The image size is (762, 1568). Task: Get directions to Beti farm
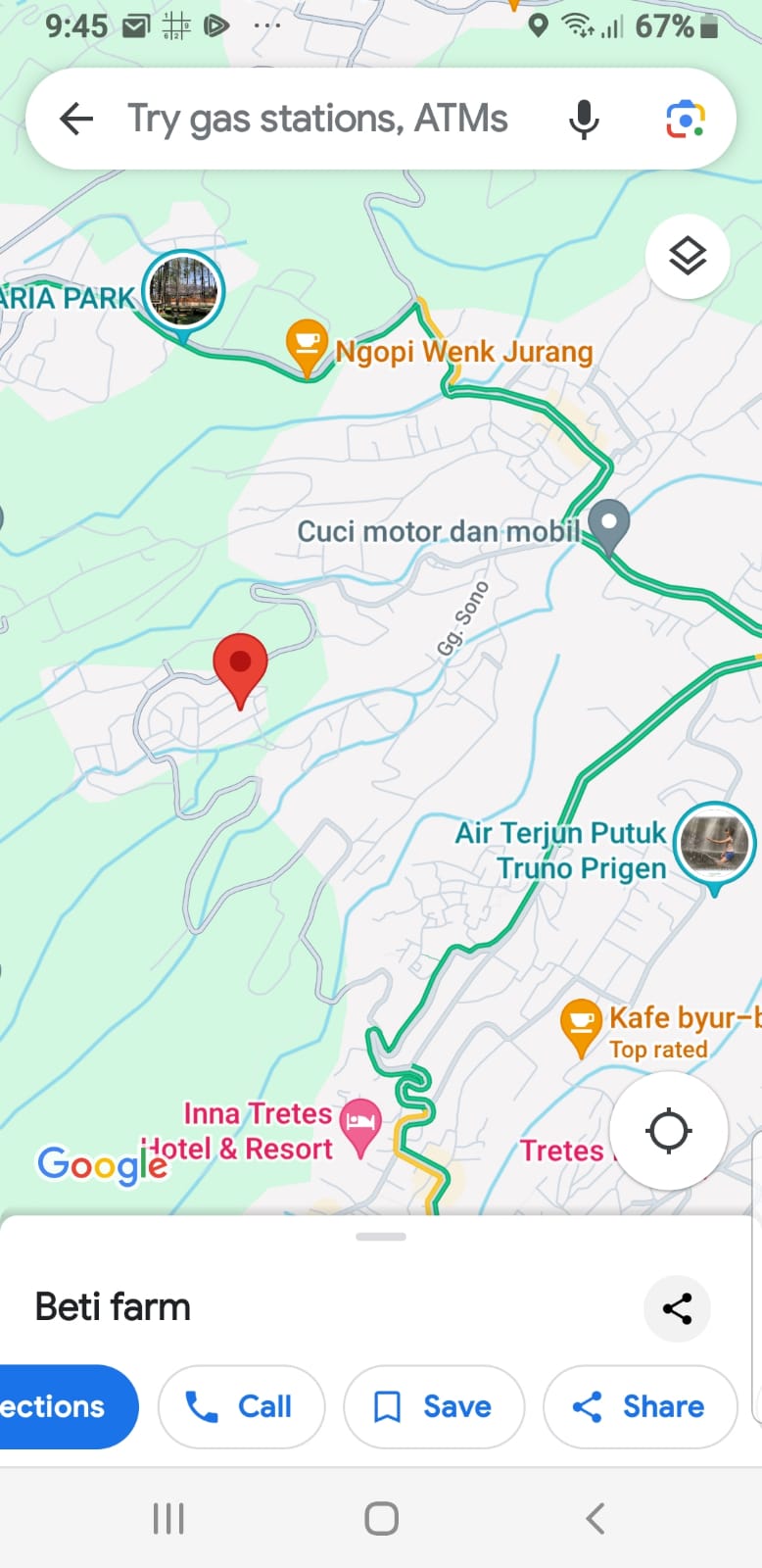(59, 1406)
